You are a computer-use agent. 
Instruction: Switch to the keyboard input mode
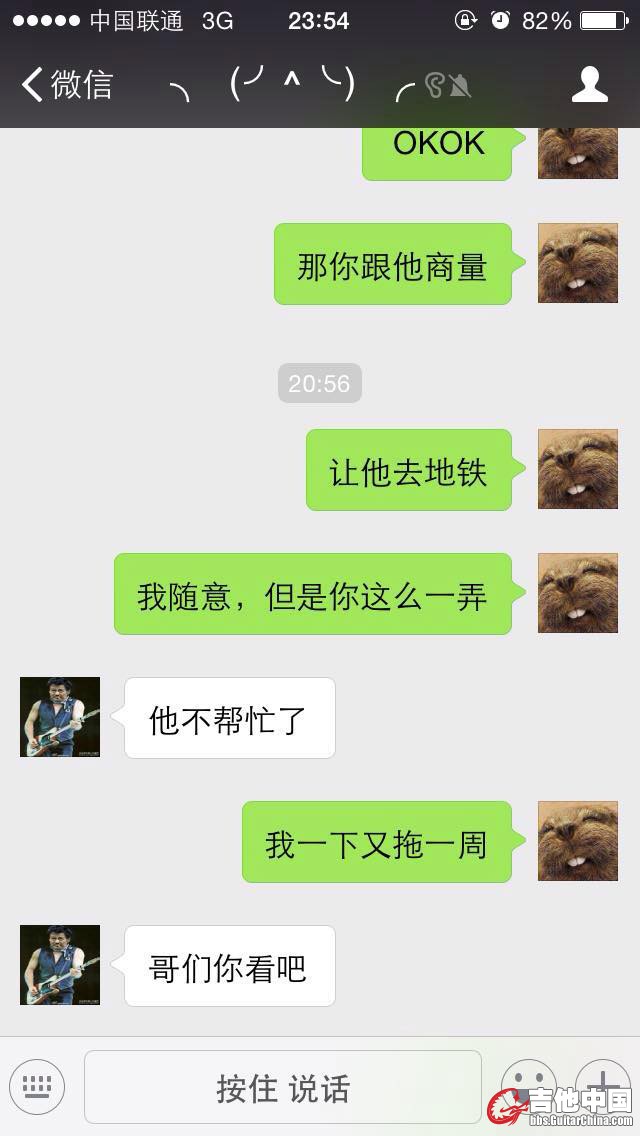point(37,1087)
